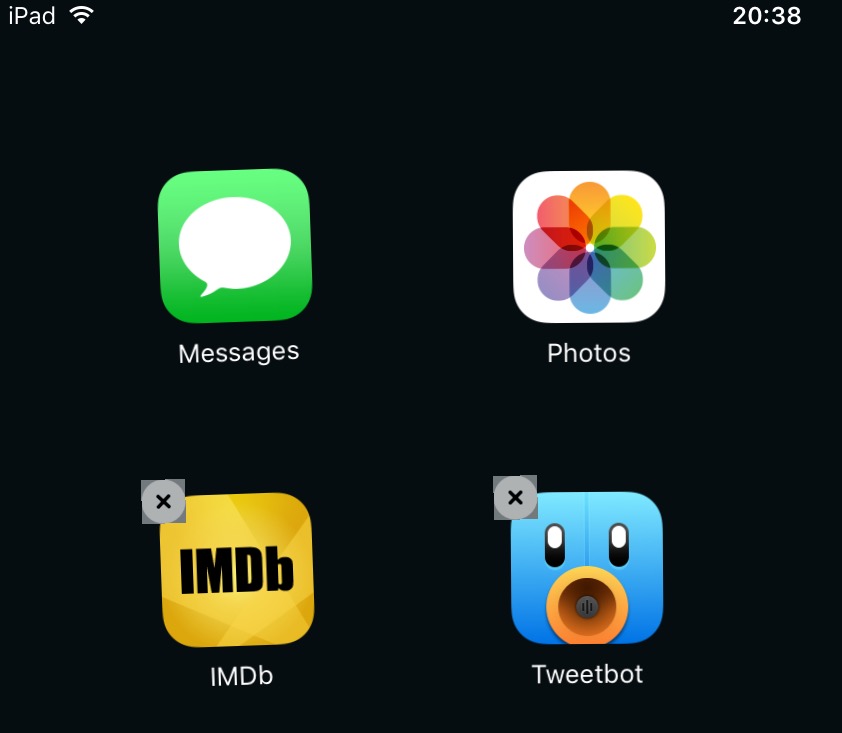
Task: Open the Messages app
Action: (x=235, y=246)
